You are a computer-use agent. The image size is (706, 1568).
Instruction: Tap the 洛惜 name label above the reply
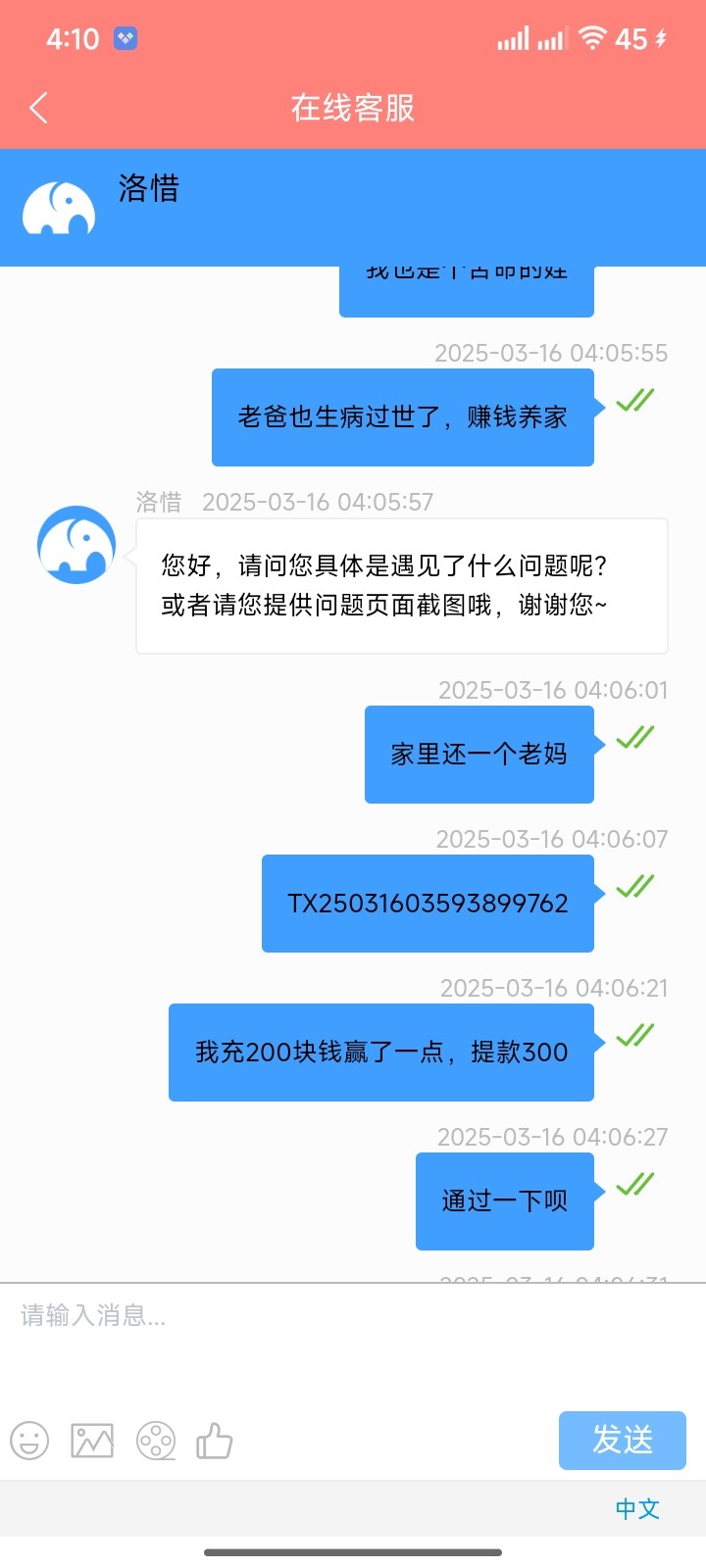(157, 502)
